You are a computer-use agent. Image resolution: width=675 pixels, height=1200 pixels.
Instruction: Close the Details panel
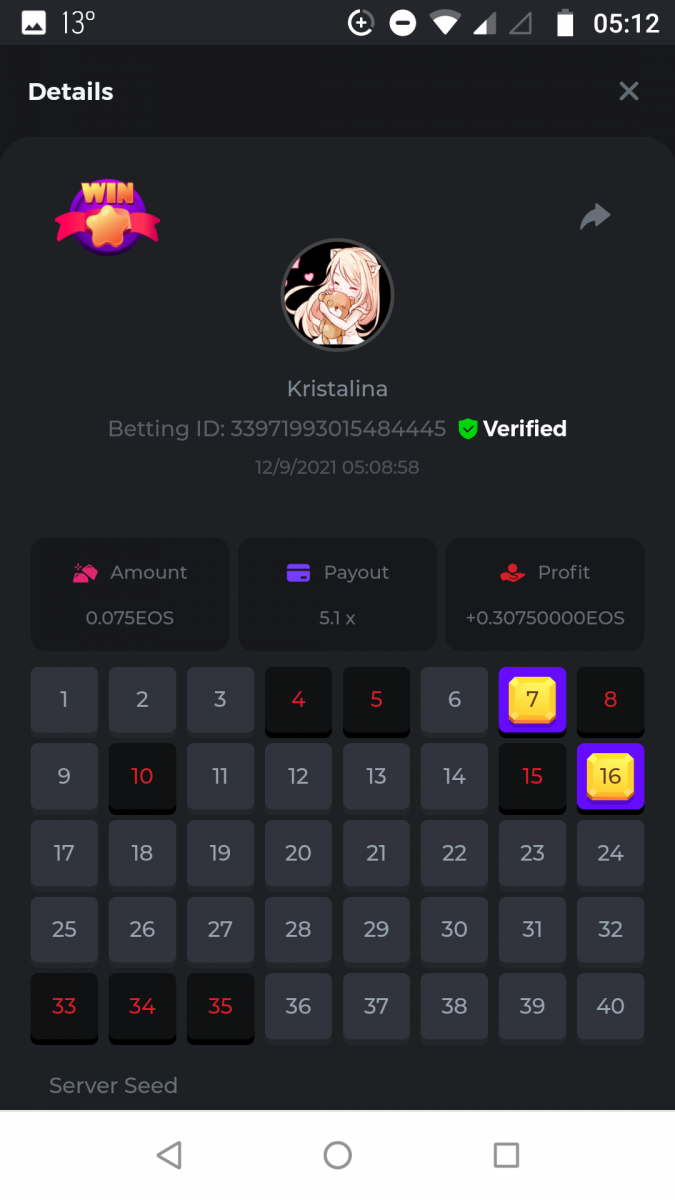(628, 92)
